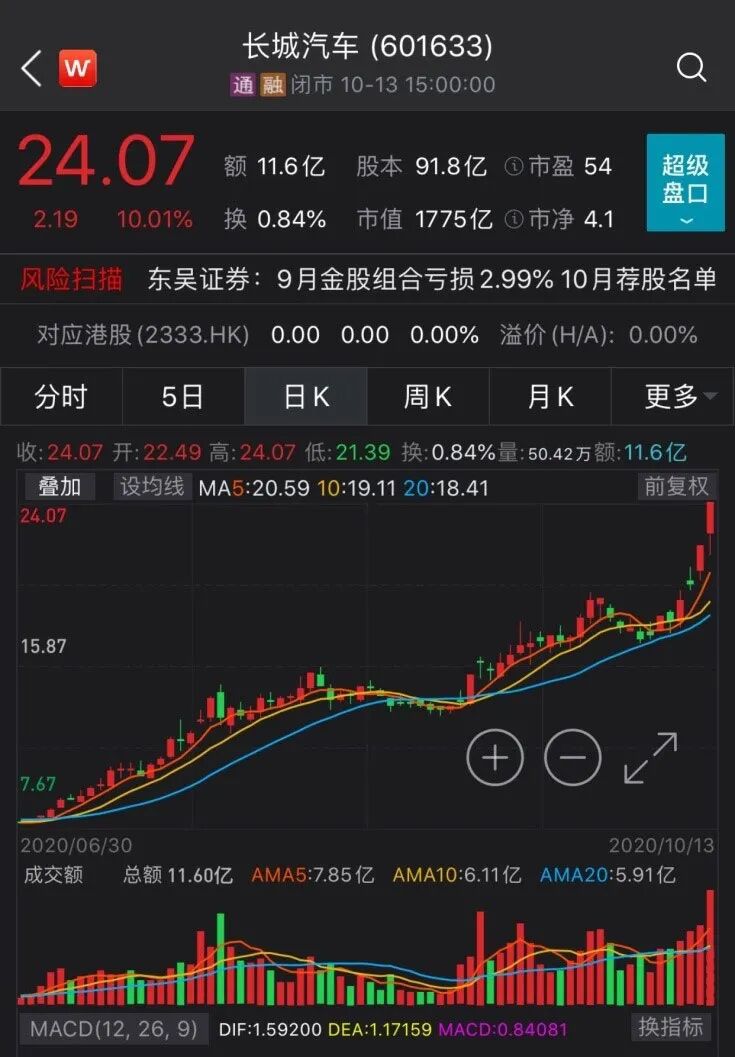The height and width of the screenshot is (1057, 735).
Task: Switch to the 月K chart tab
Action: coord(550,397)
